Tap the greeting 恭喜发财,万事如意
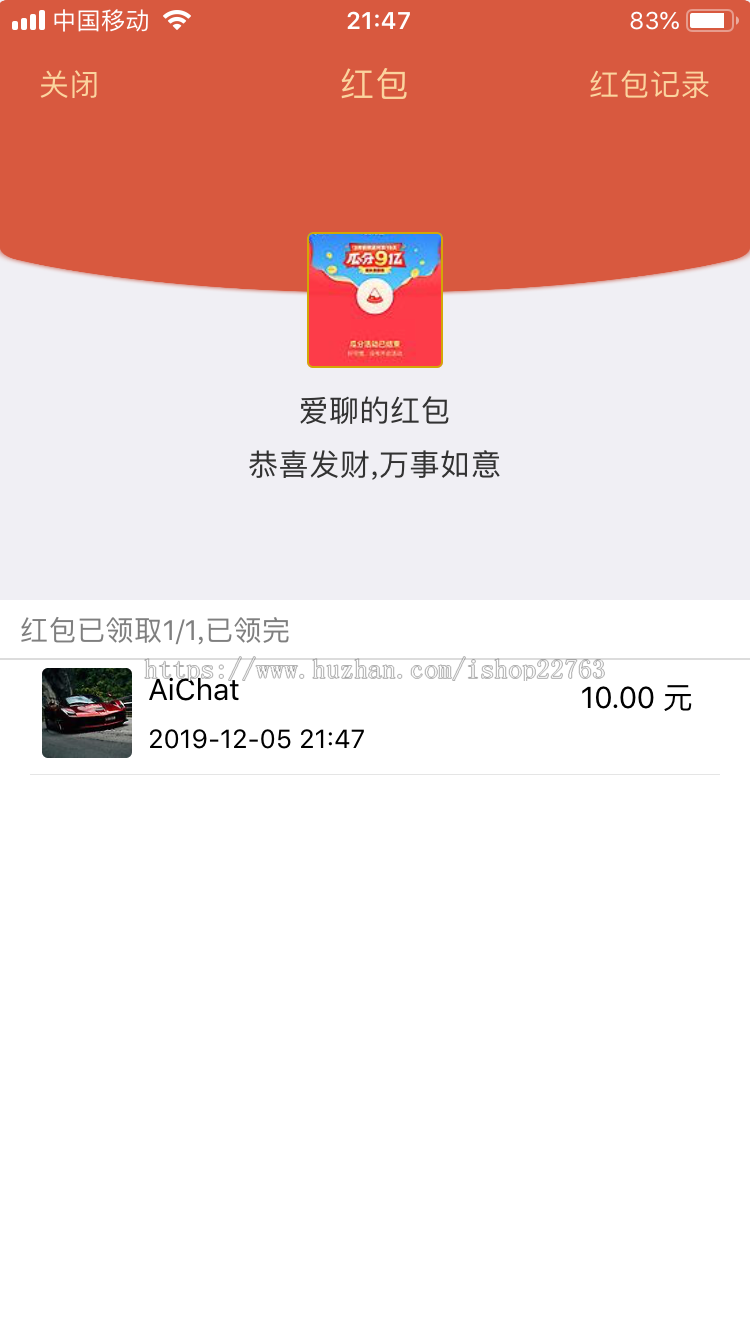This screenshot has width=750, height=1334. 375,464
